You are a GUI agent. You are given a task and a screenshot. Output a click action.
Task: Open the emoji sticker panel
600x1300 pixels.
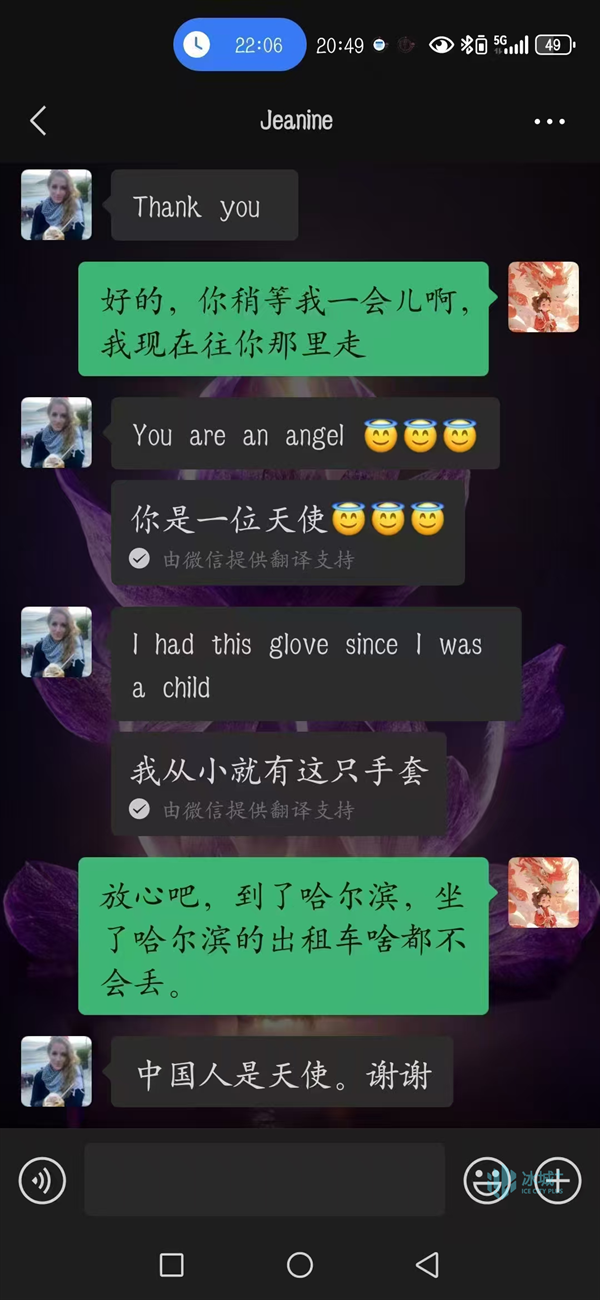pos(486,1181)
